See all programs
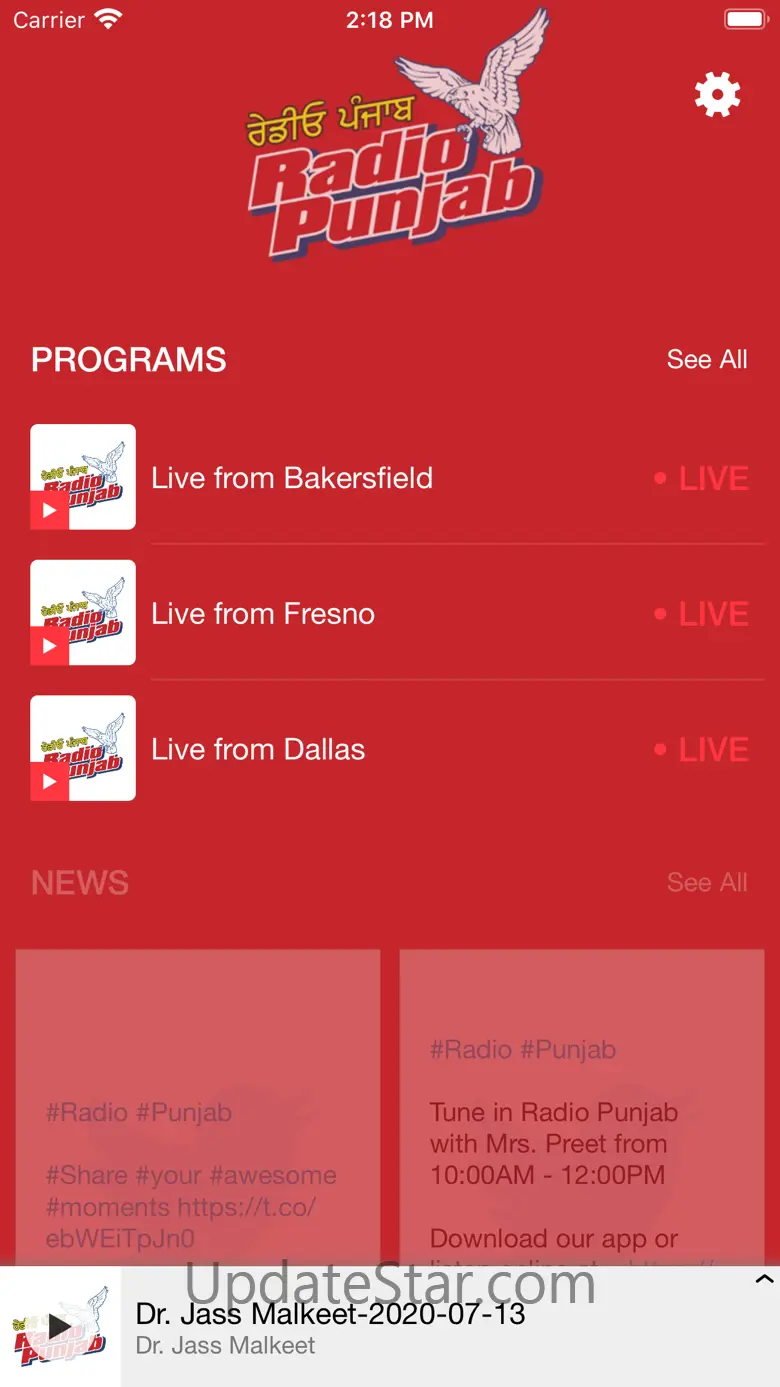This screenshot has width=780, height=1387. point(706,360)
